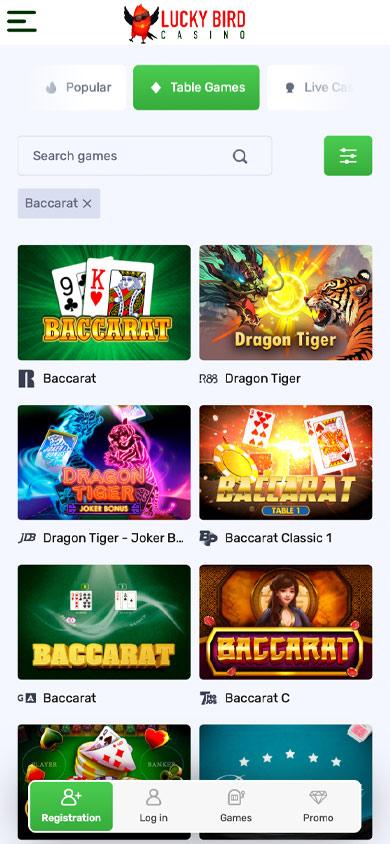Open the Baccarat C game tile
This screenshot has height=844, width=390.
pos(286,622)
